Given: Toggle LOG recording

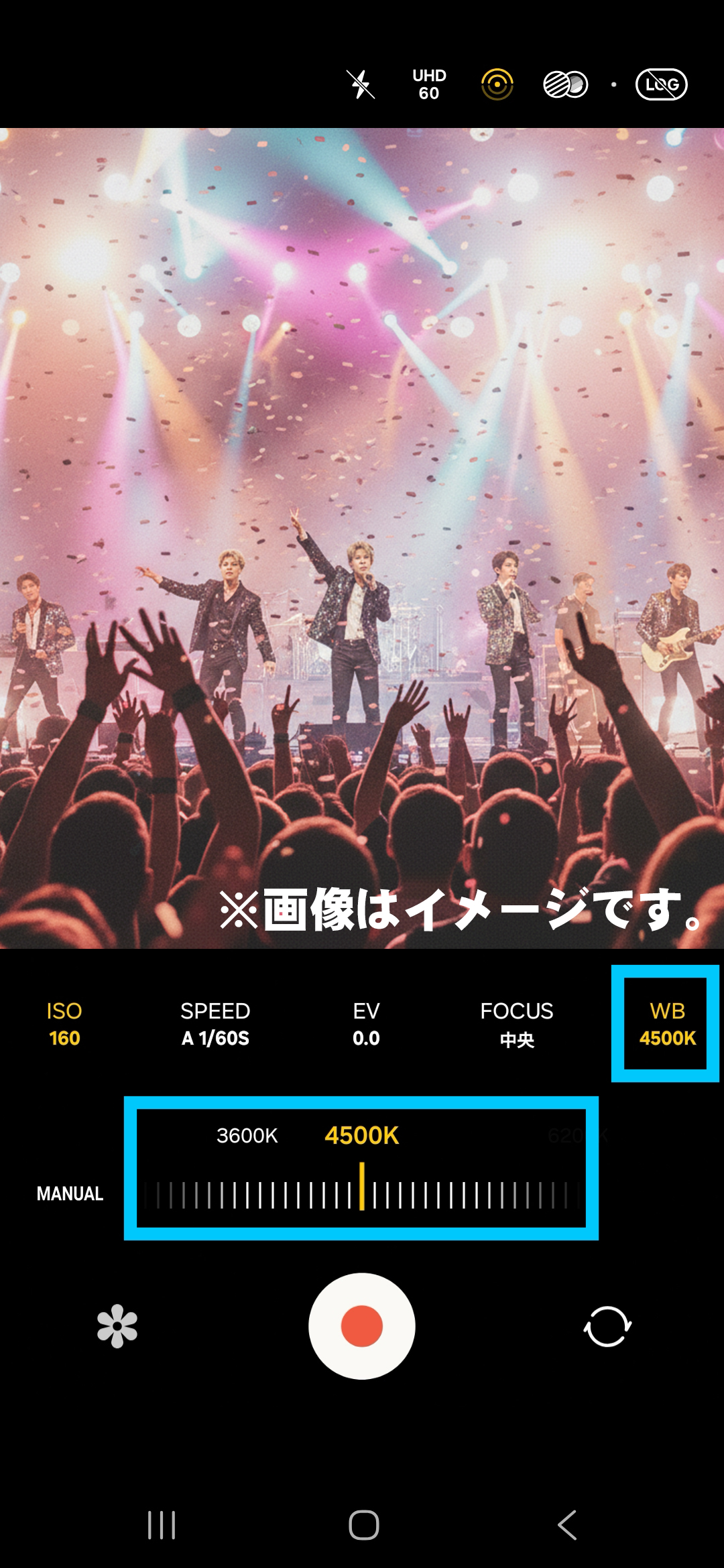Looking at the screenshot, I should 661,84.
